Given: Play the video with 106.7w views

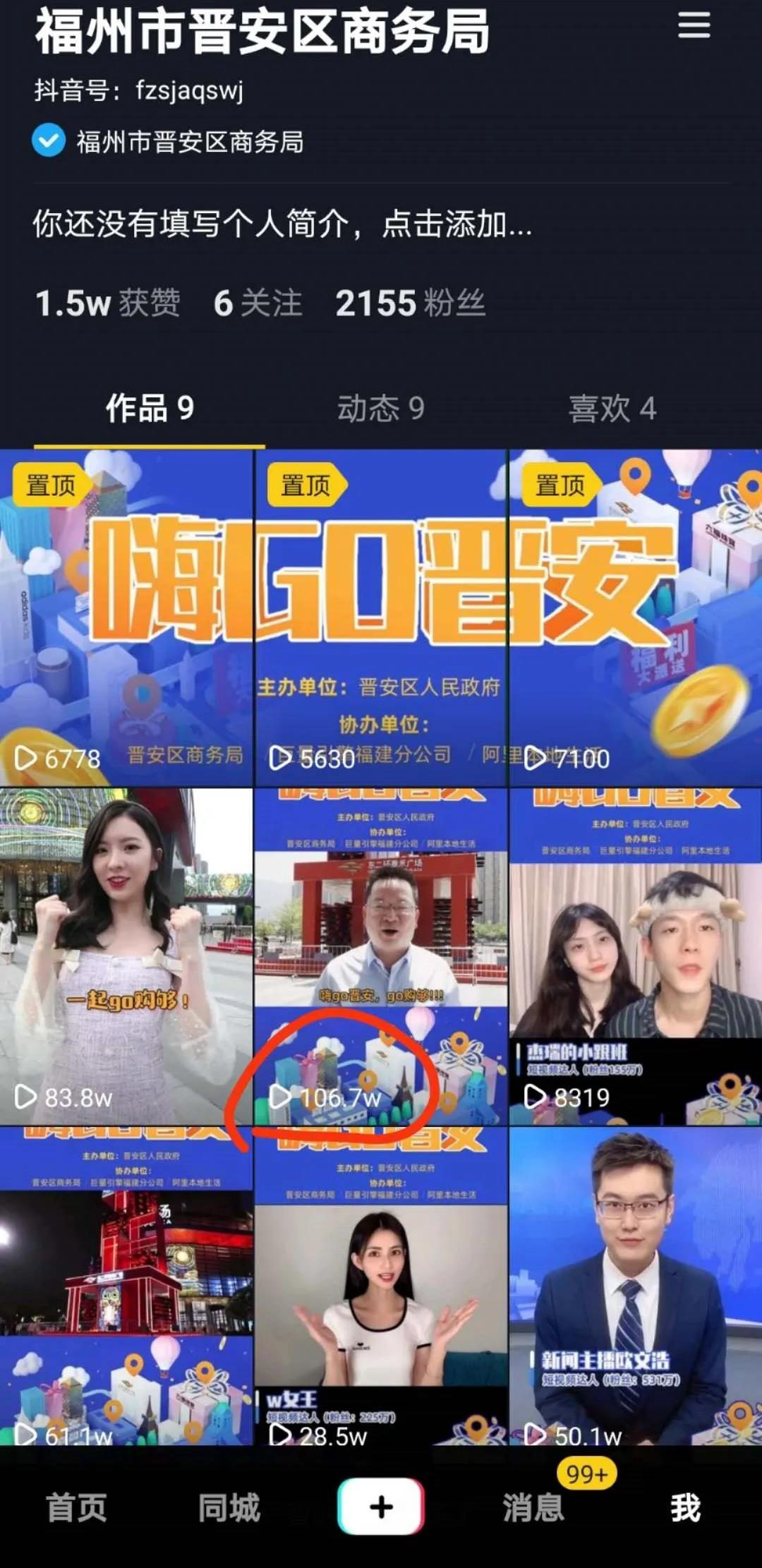Looking at the screenshot, I should (380, 956).
